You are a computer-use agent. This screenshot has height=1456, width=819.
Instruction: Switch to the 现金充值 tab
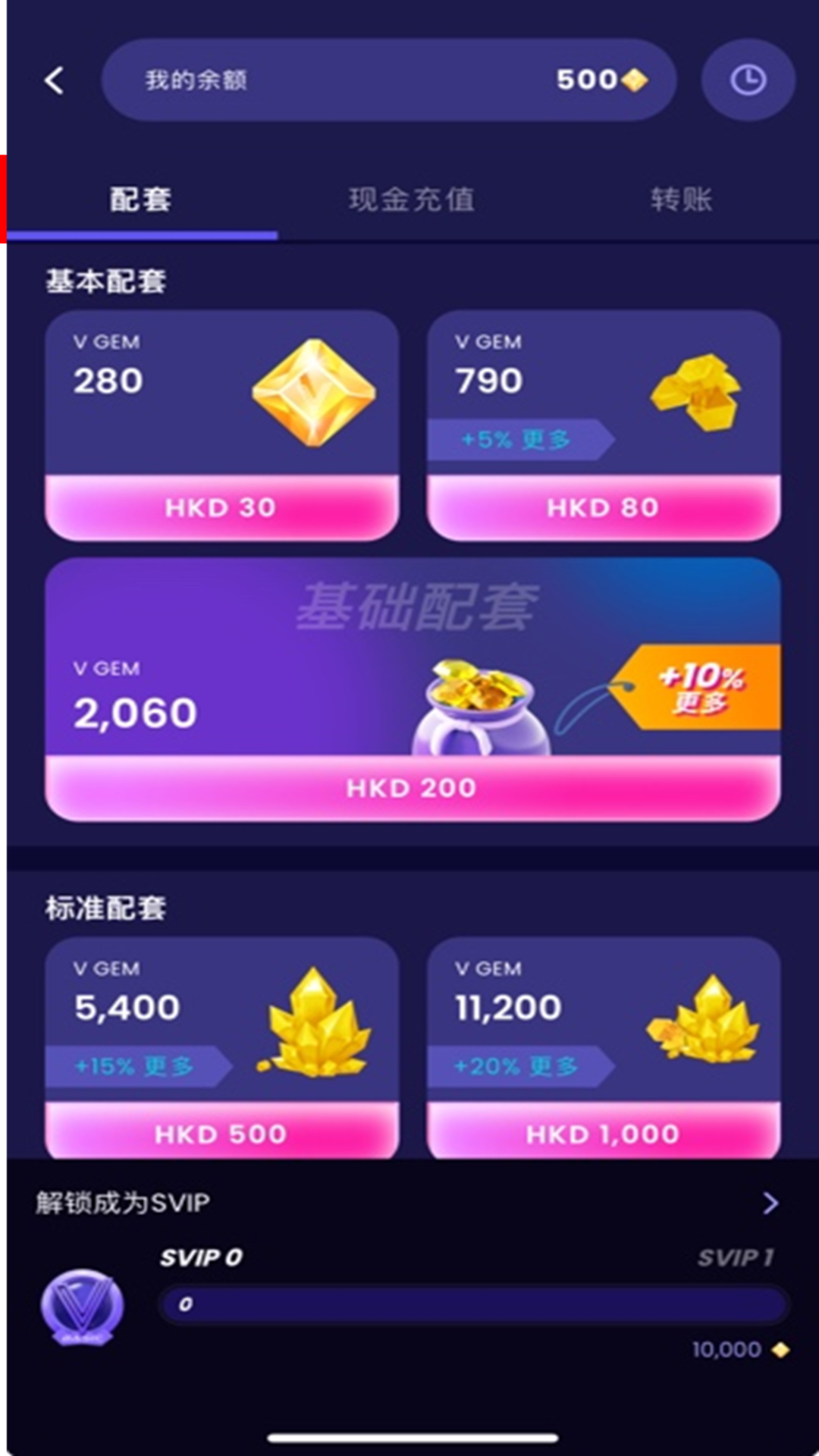click(x=412, y=200)
